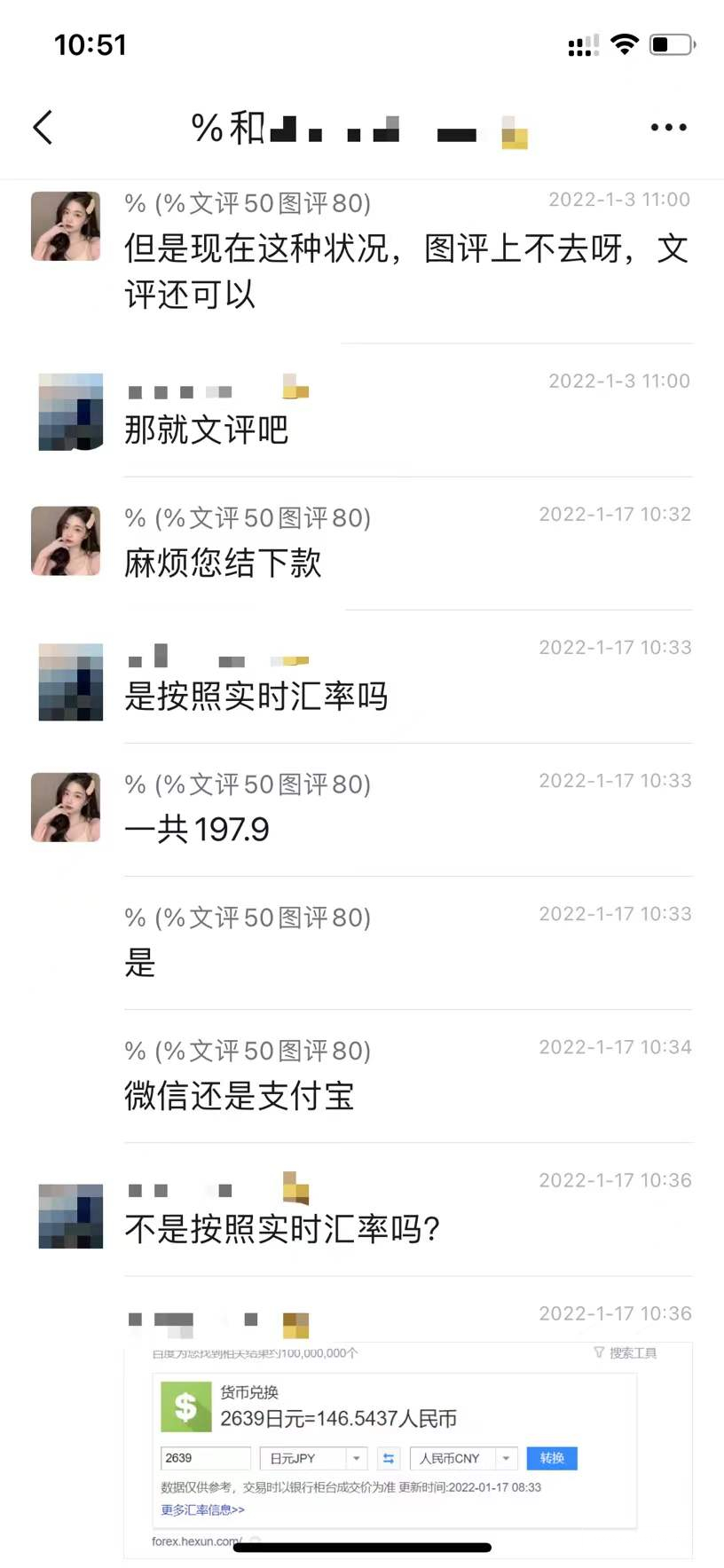Go back from this chat record

[x=43, y=128]
